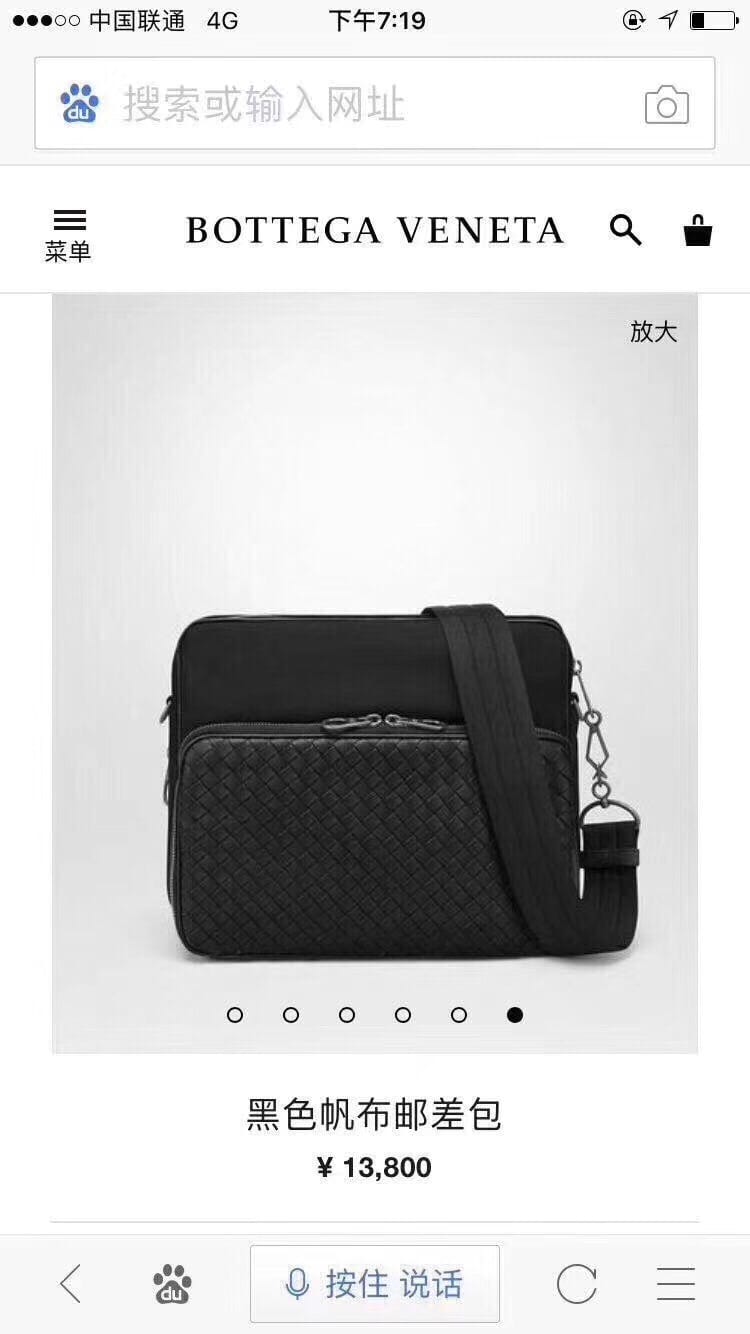Jump to the third image page dot
Image resolution: width=750 pixels, height=1334 pixels.
tap(347, 1015)
